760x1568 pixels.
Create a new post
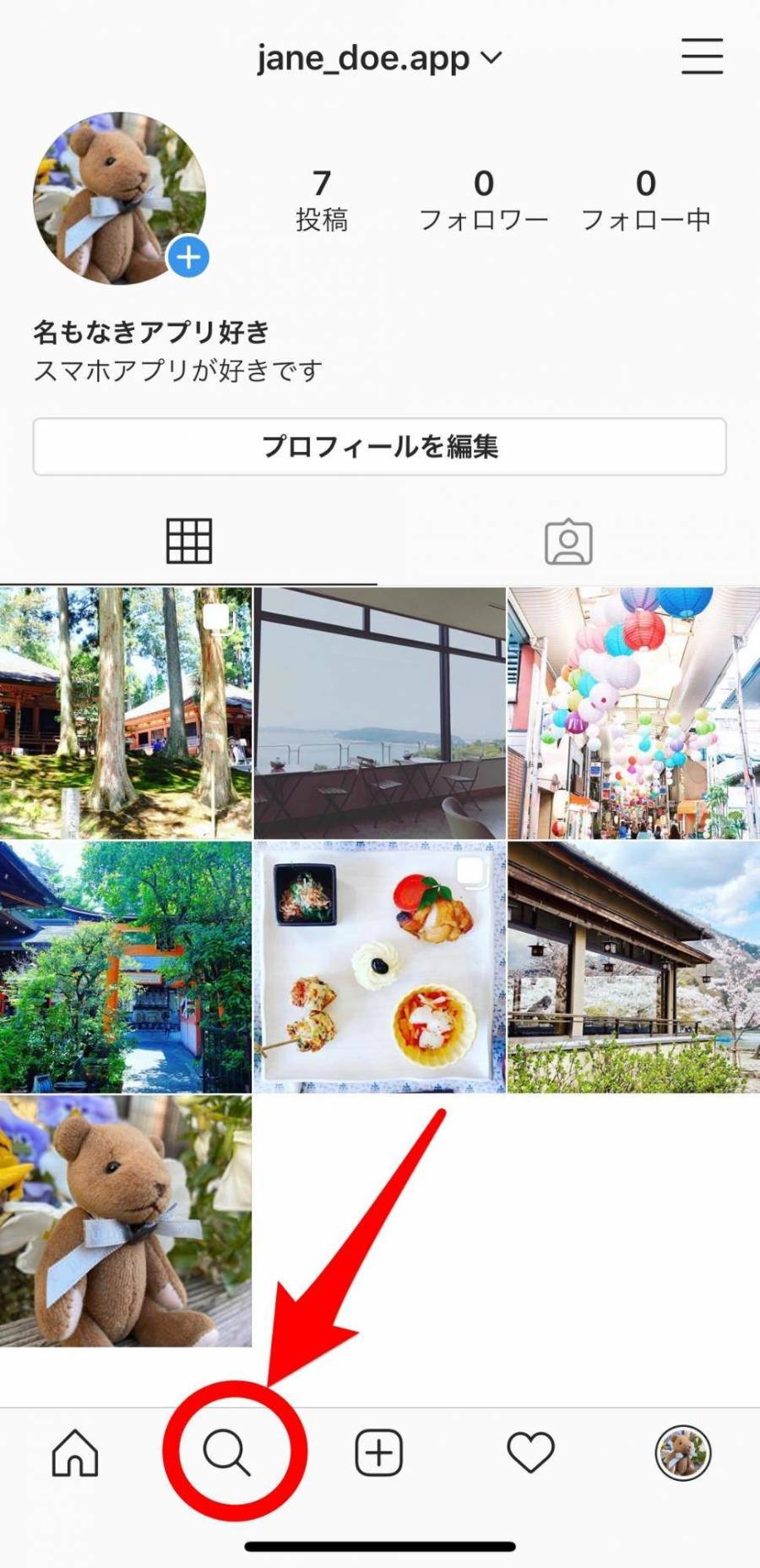pyautogui.click(x=379, y=1453)
